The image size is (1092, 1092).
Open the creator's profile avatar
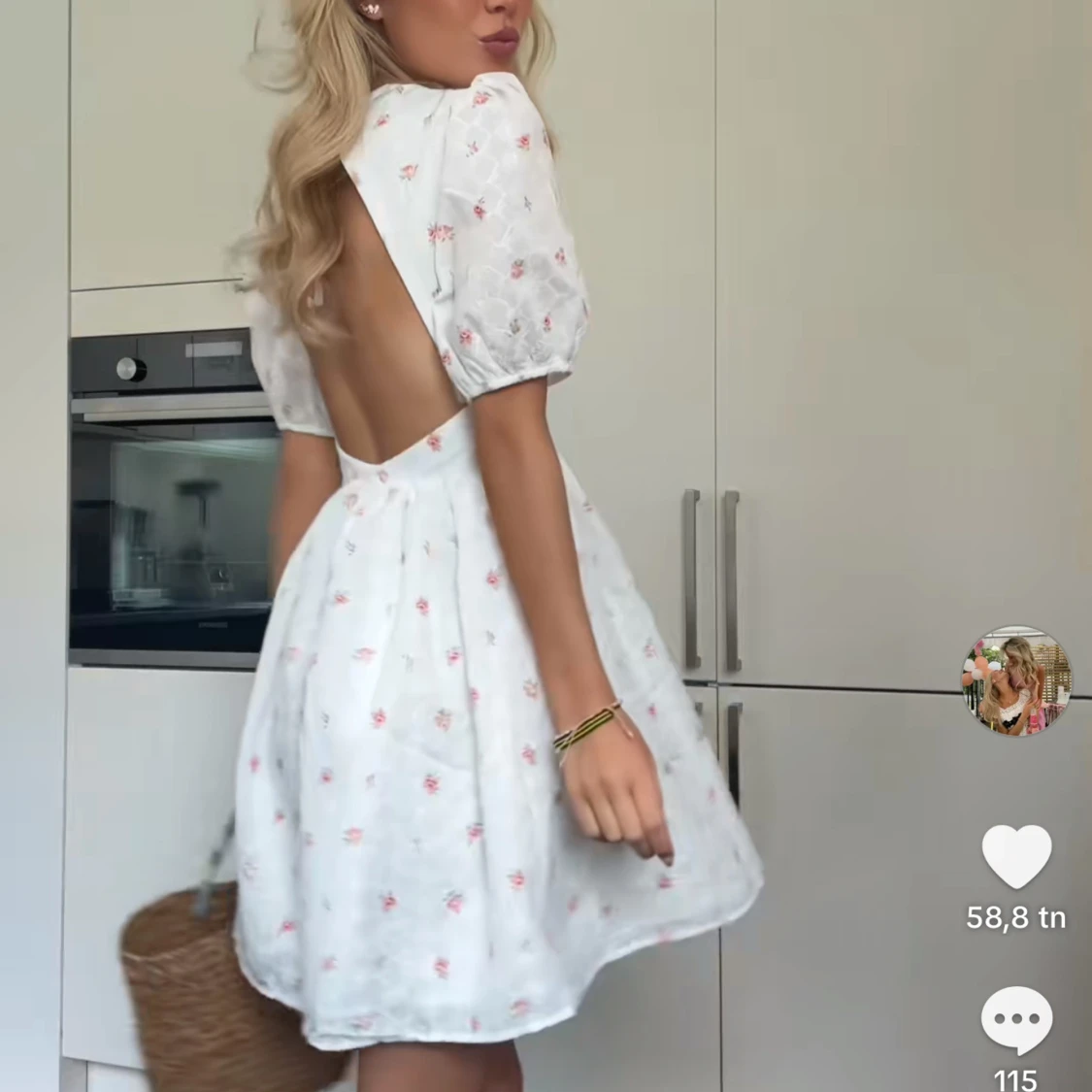coord(1016,680)
